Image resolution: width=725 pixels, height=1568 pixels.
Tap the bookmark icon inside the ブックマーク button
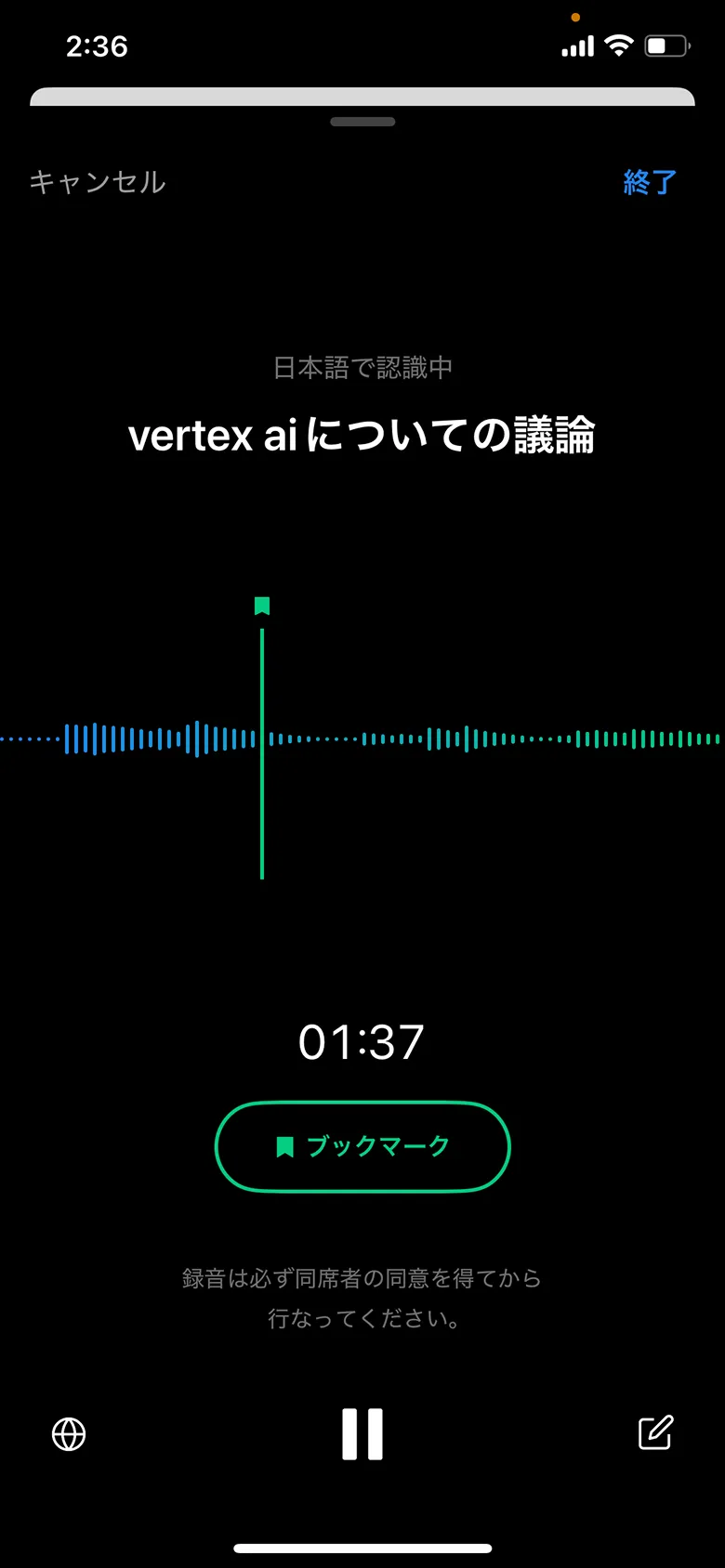click(285, 1147)
